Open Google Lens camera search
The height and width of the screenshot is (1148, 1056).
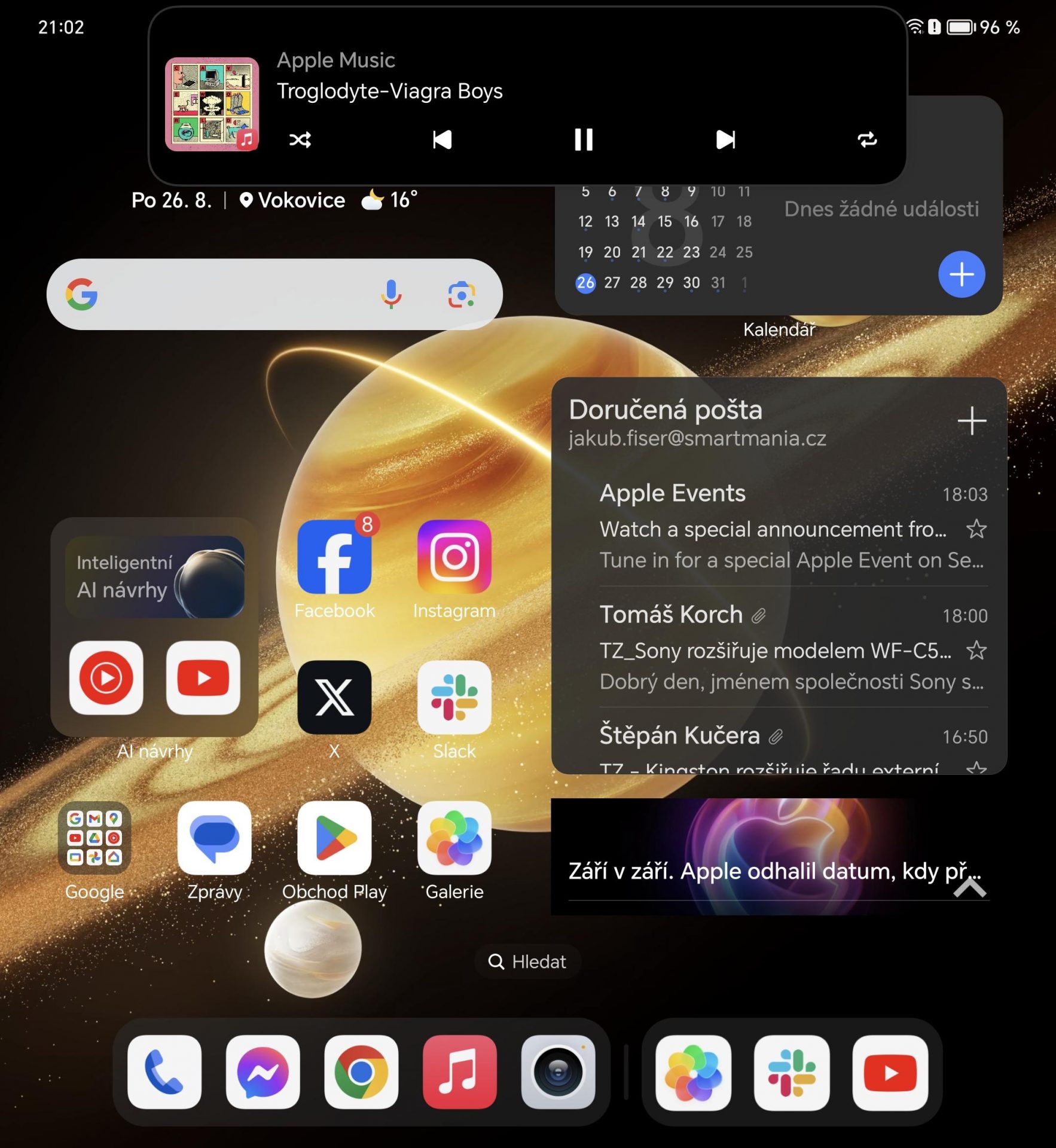coord(461,294)
